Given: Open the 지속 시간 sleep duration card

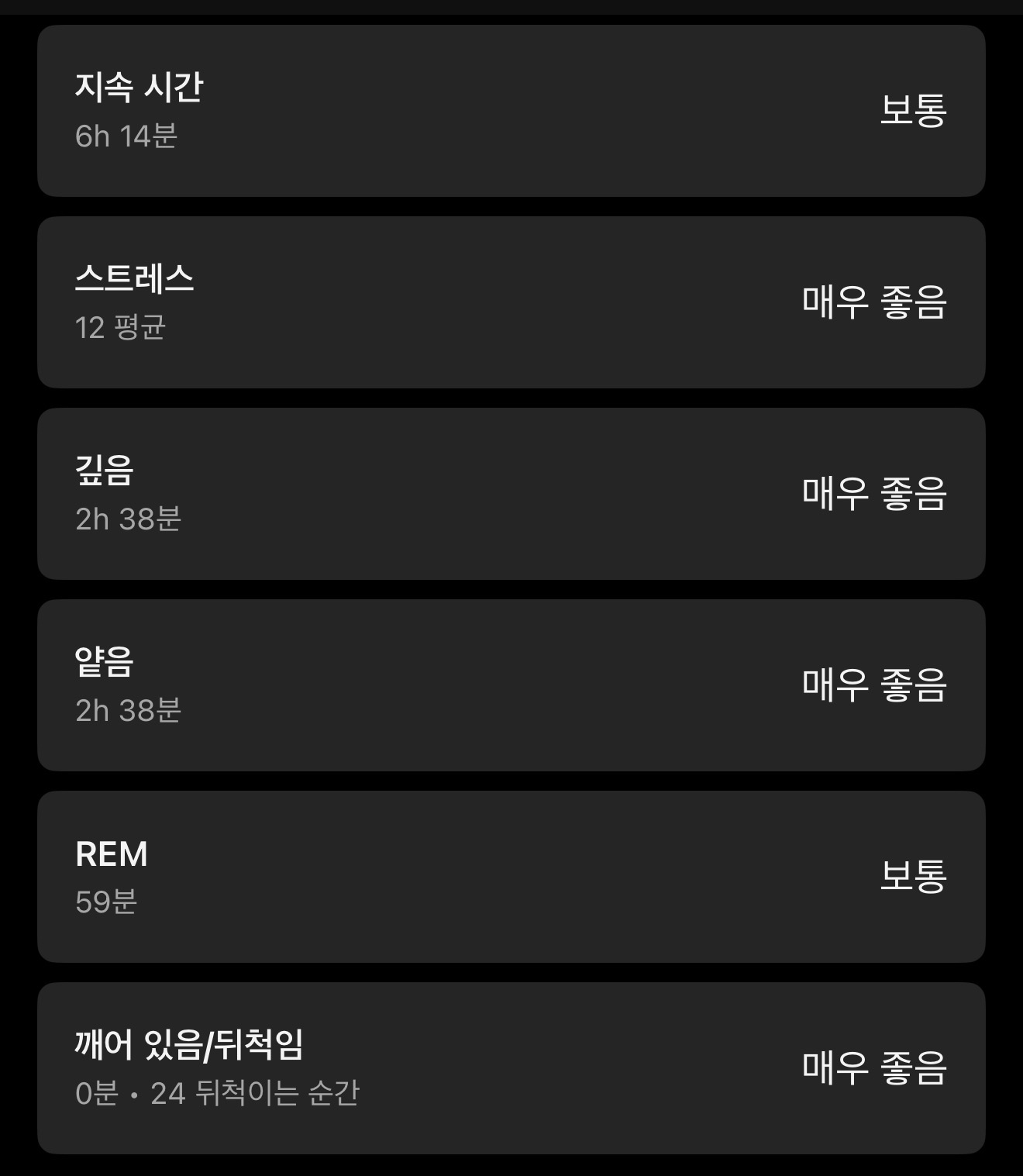Looking at the screenshot, I should 511,111.
